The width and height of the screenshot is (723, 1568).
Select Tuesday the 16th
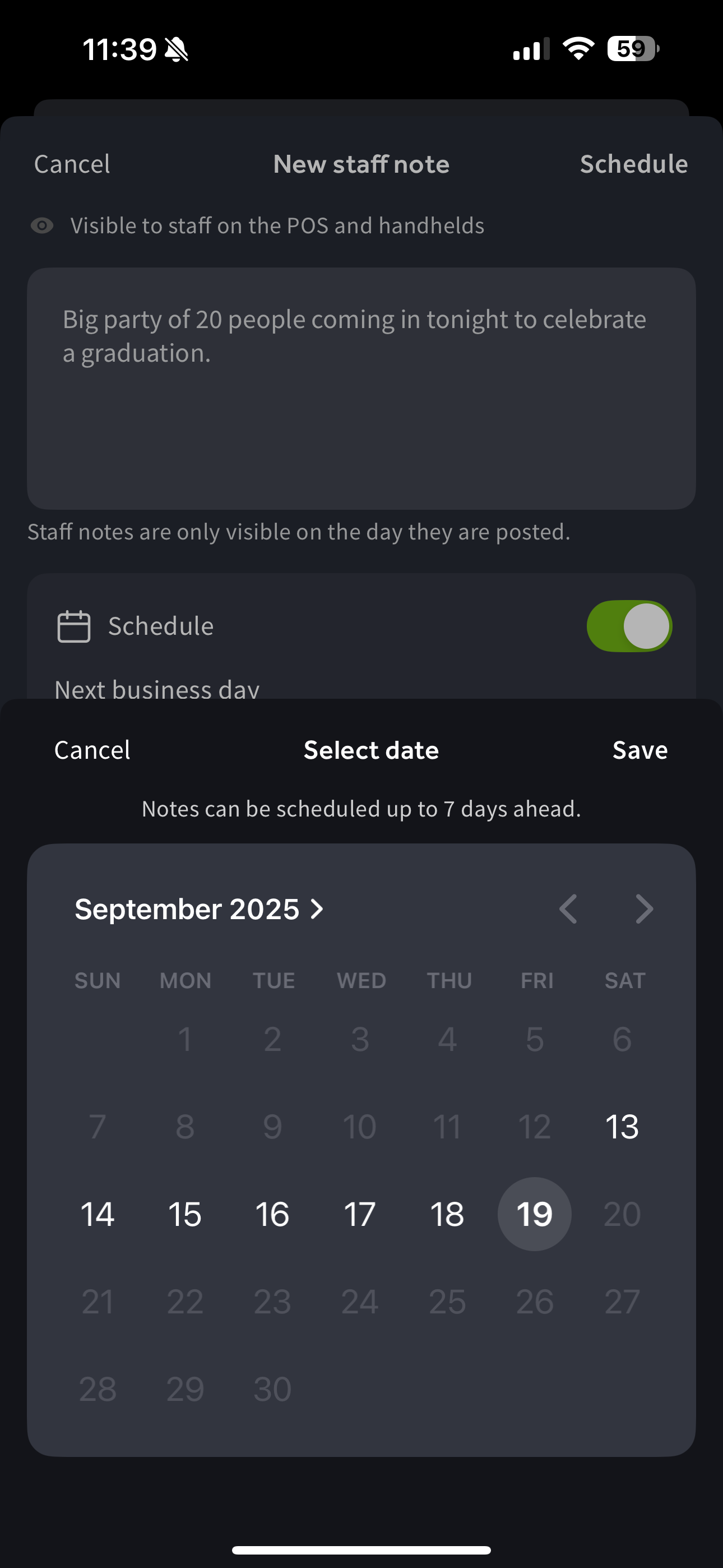click(272, 1214)
